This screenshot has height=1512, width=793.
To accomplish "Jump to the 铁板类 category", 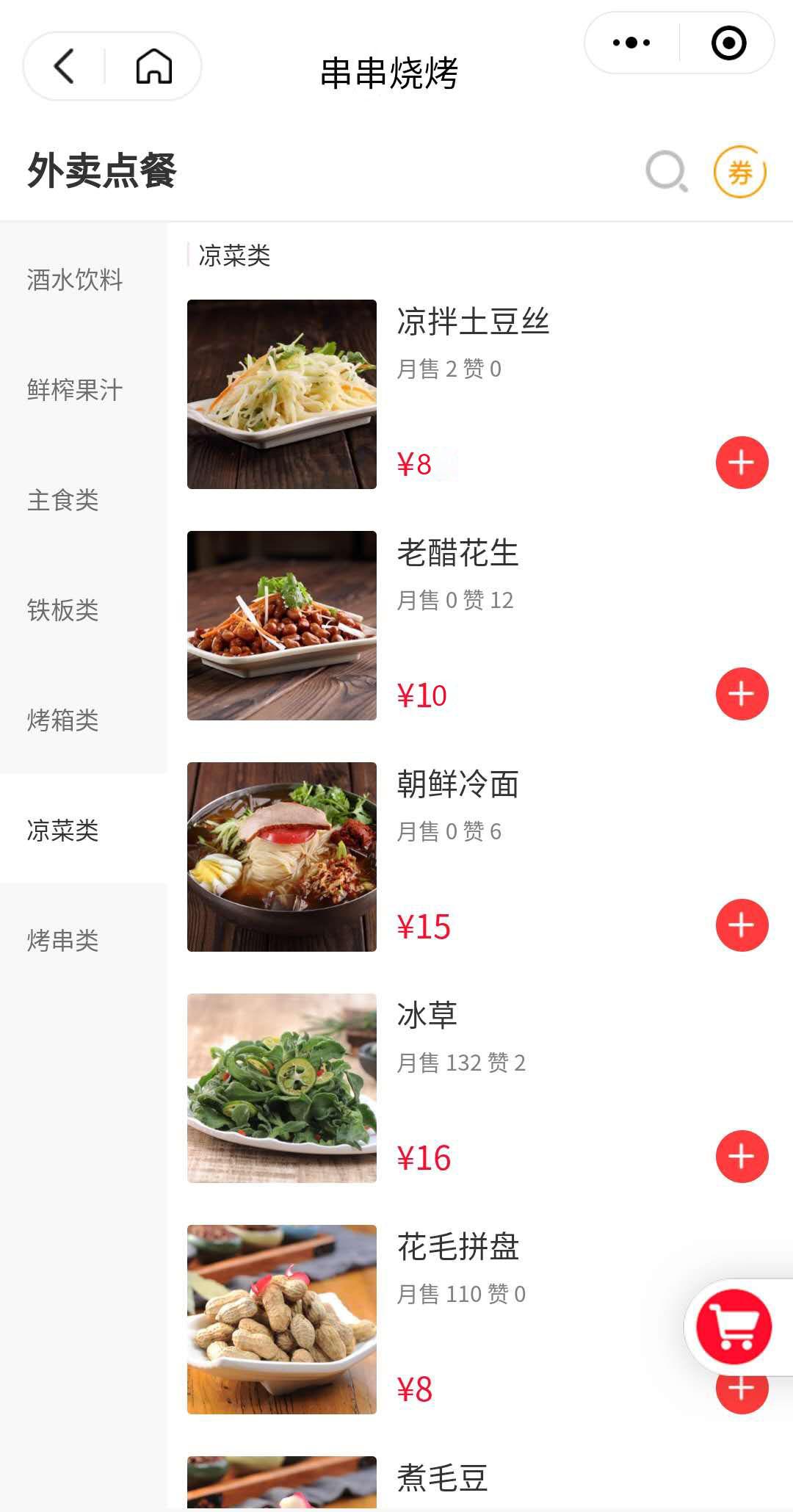I will tap(63, 610).
